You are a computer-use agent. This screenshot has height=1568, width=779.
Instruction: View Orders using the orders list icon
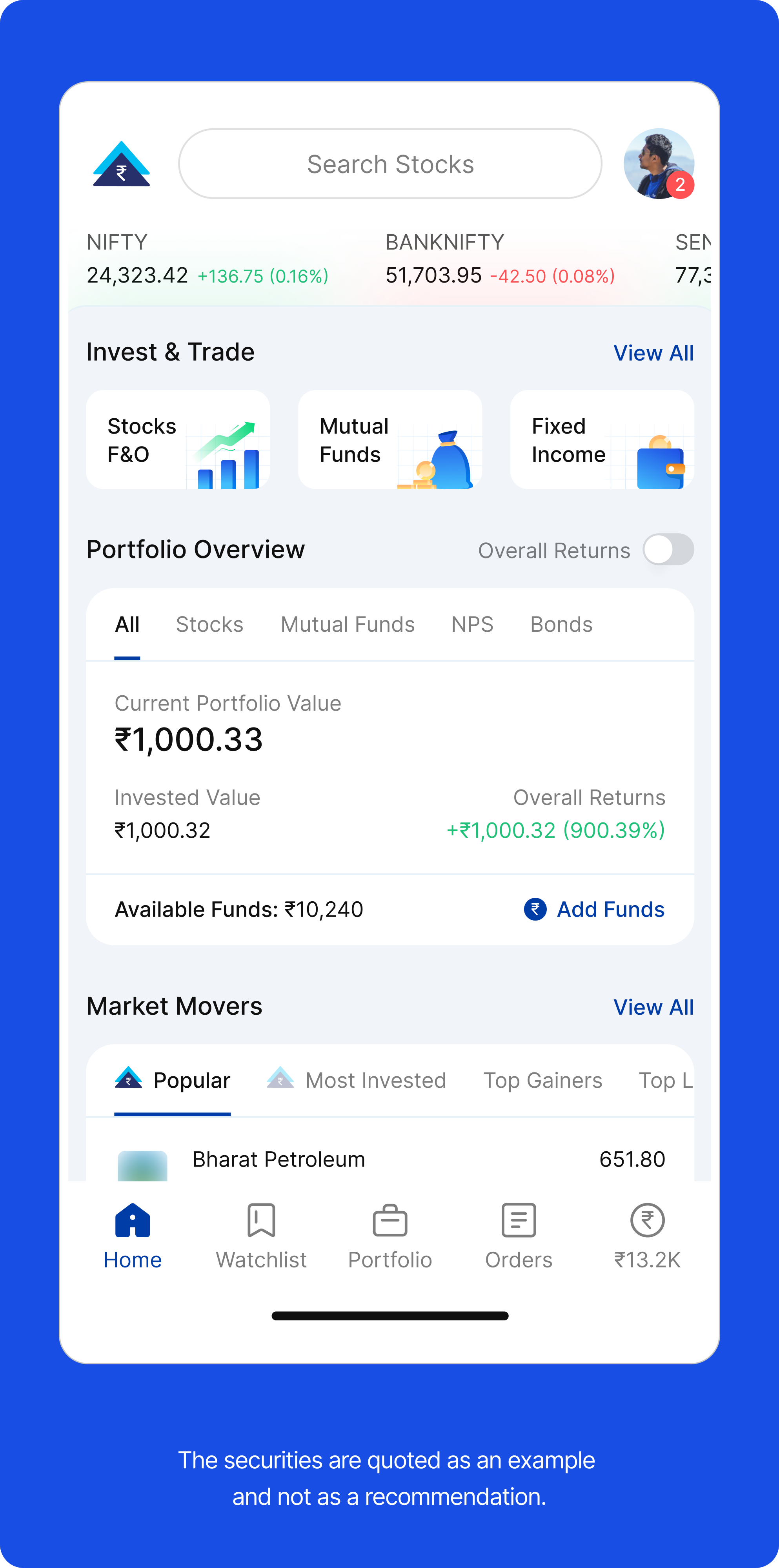pyautogui.click(x=519, y=1221)
